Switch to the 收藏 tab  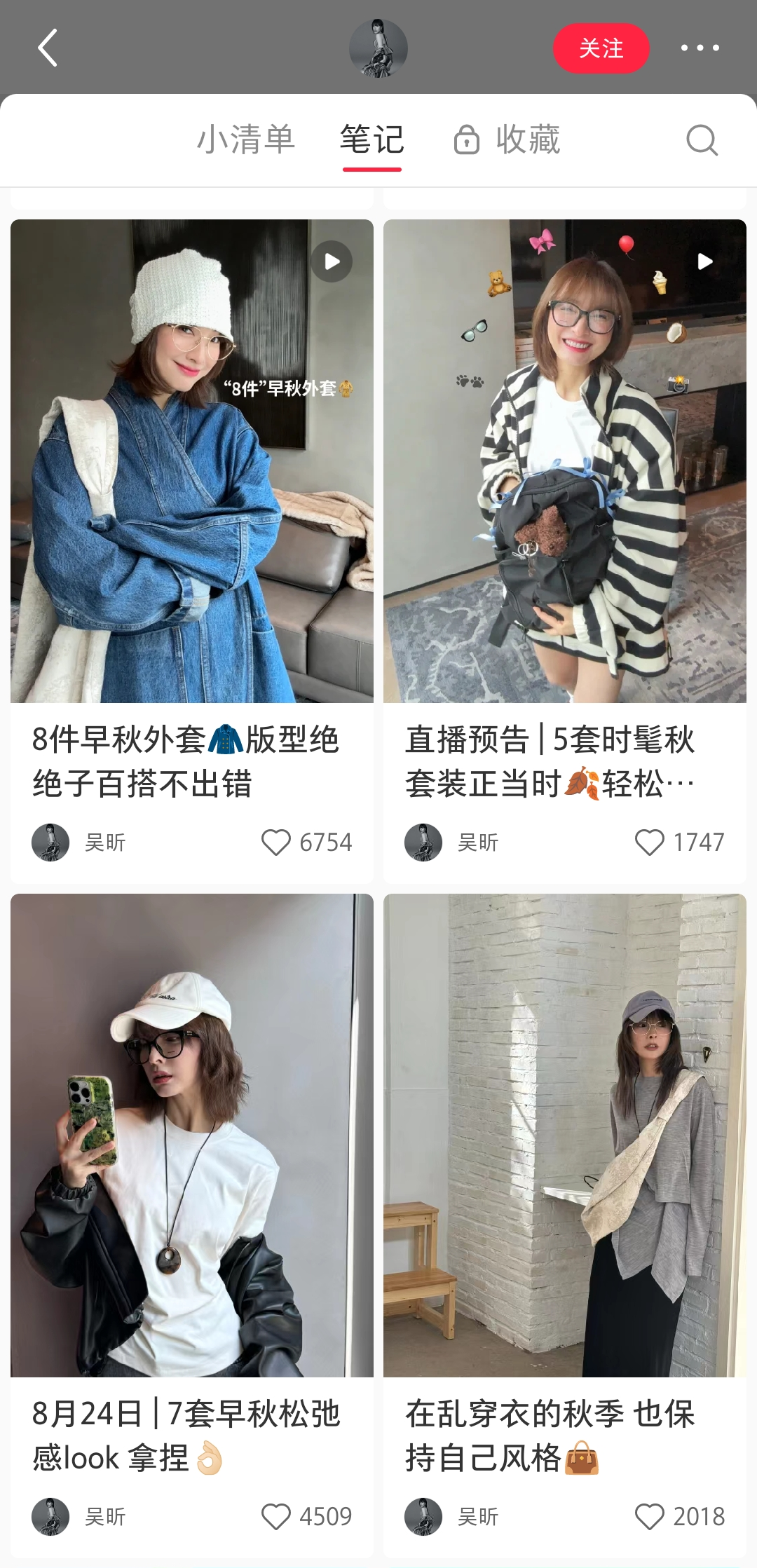click(x=507, y=139)
